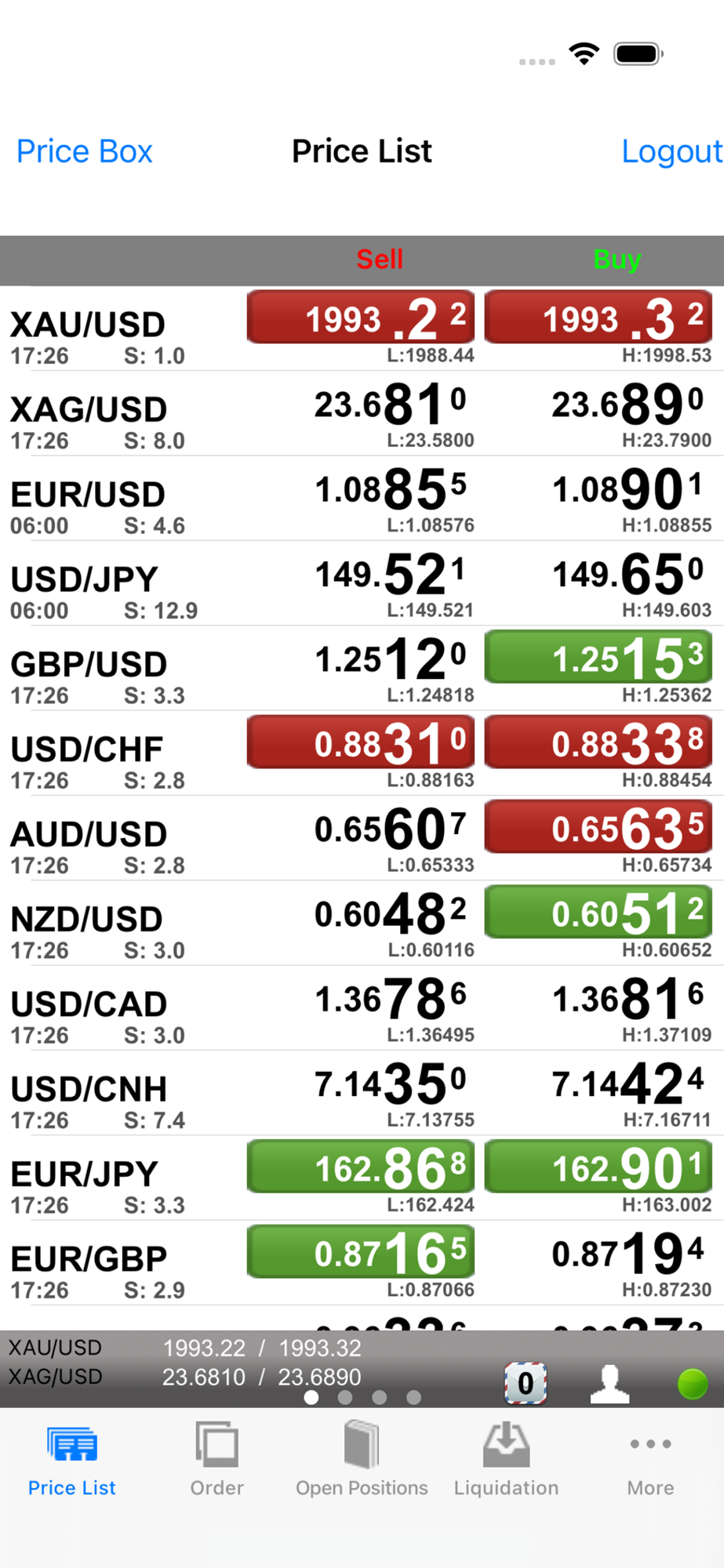Tap the XAU/USD buy price 1993.32
724x1568 pixels.
598,318
